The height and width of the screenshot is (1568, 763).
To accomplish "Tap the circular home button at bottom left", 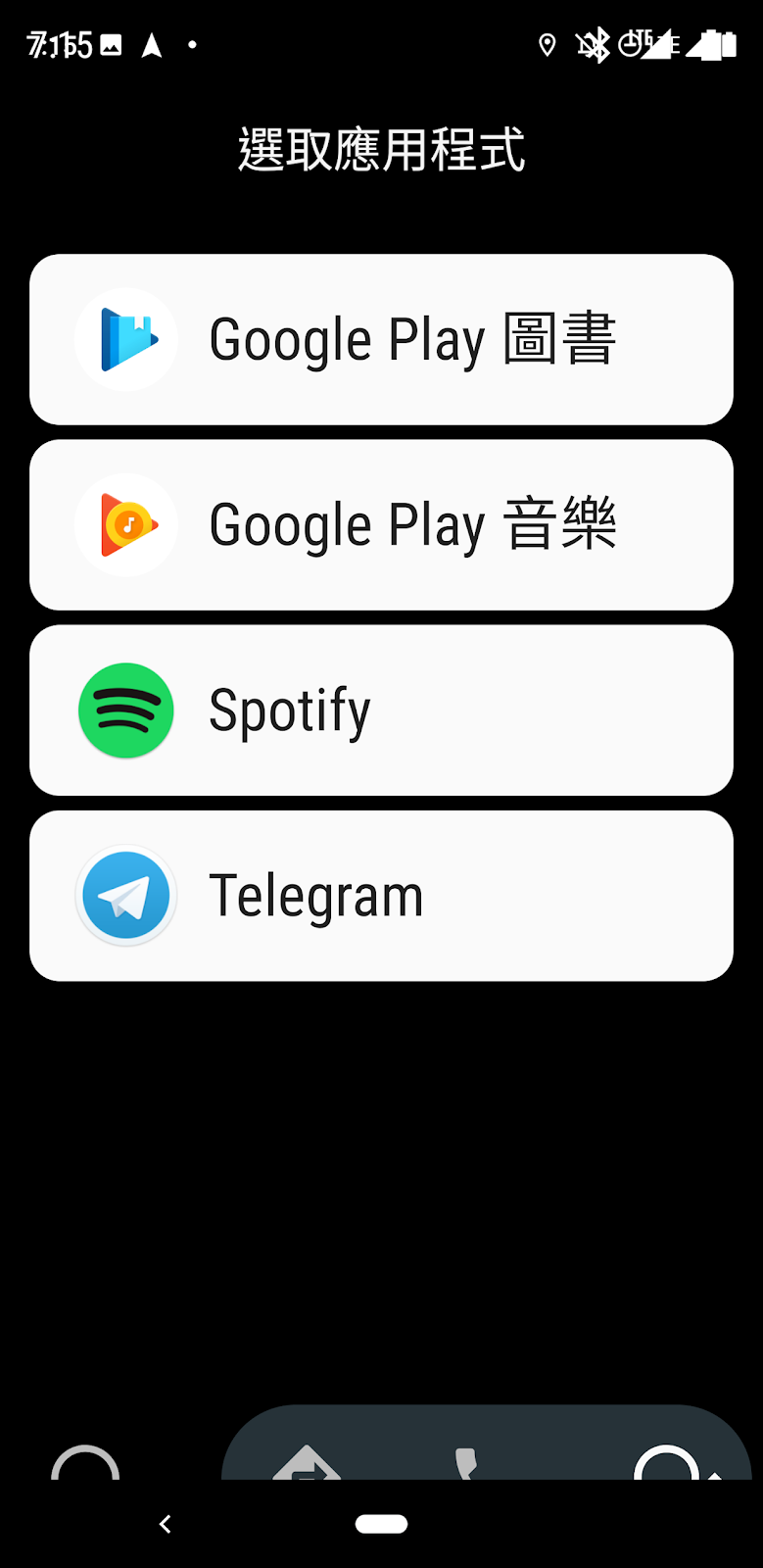I will click(85, 1462).
